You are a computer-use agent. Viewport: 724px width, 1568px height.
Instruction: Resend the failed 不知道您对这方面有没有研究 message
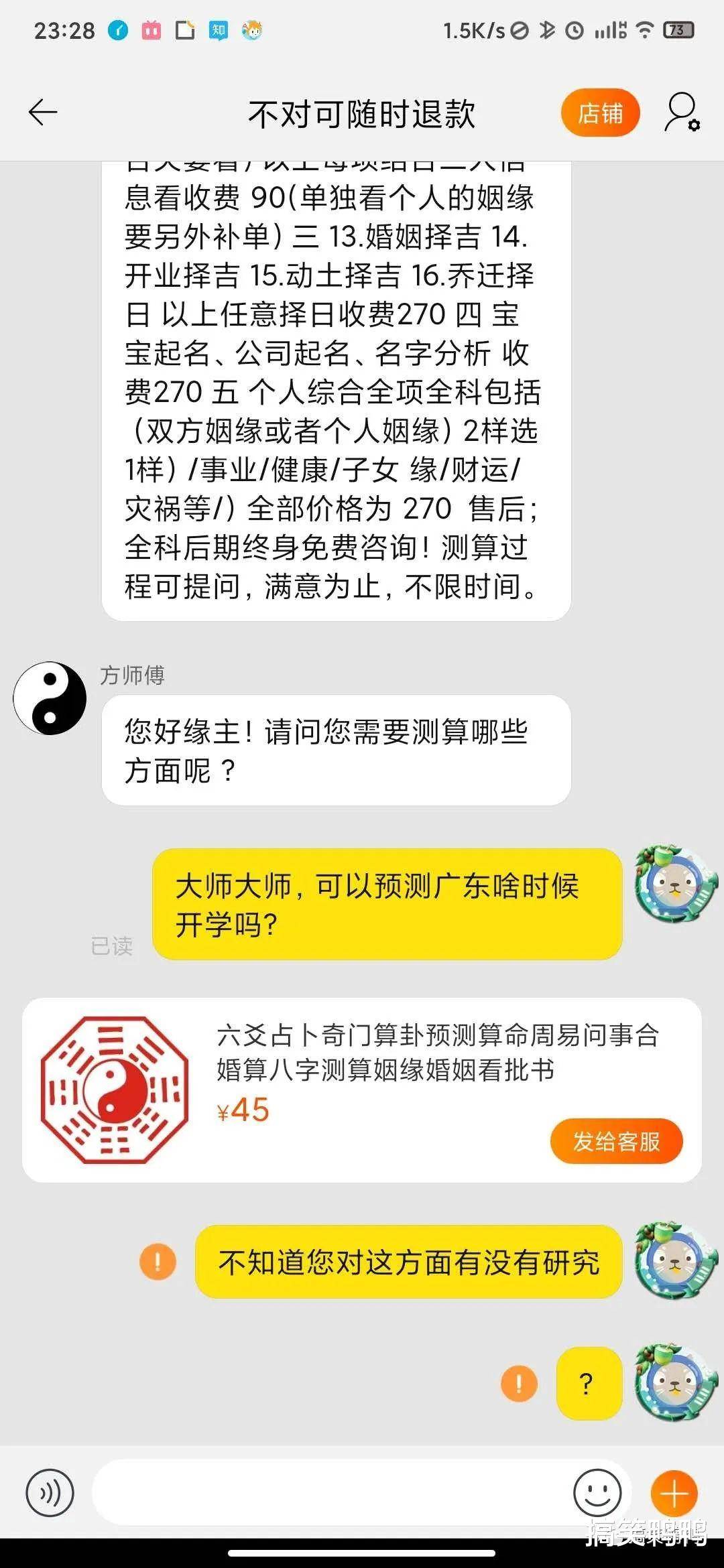[158, 1262]
